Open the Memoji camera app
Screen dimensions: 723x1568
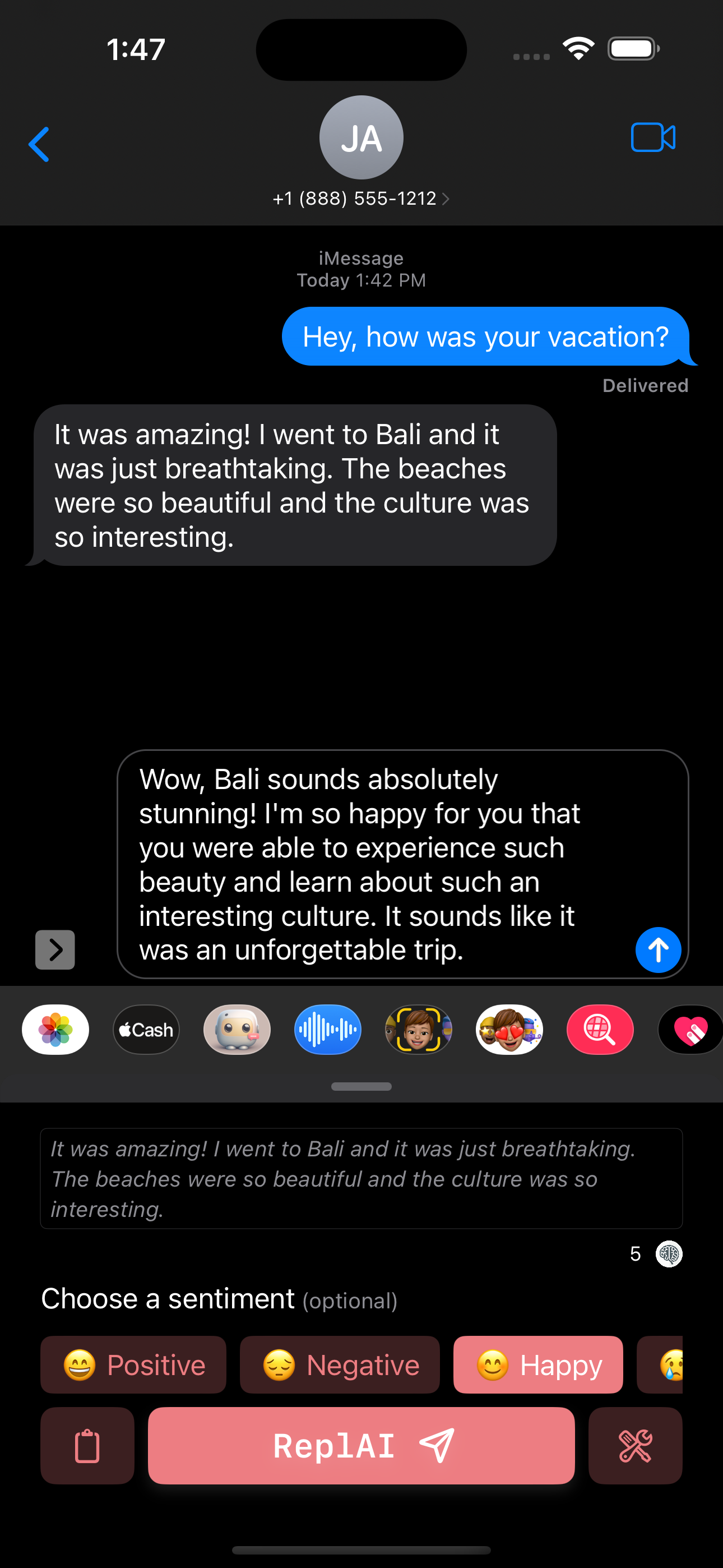[418, 1030]
